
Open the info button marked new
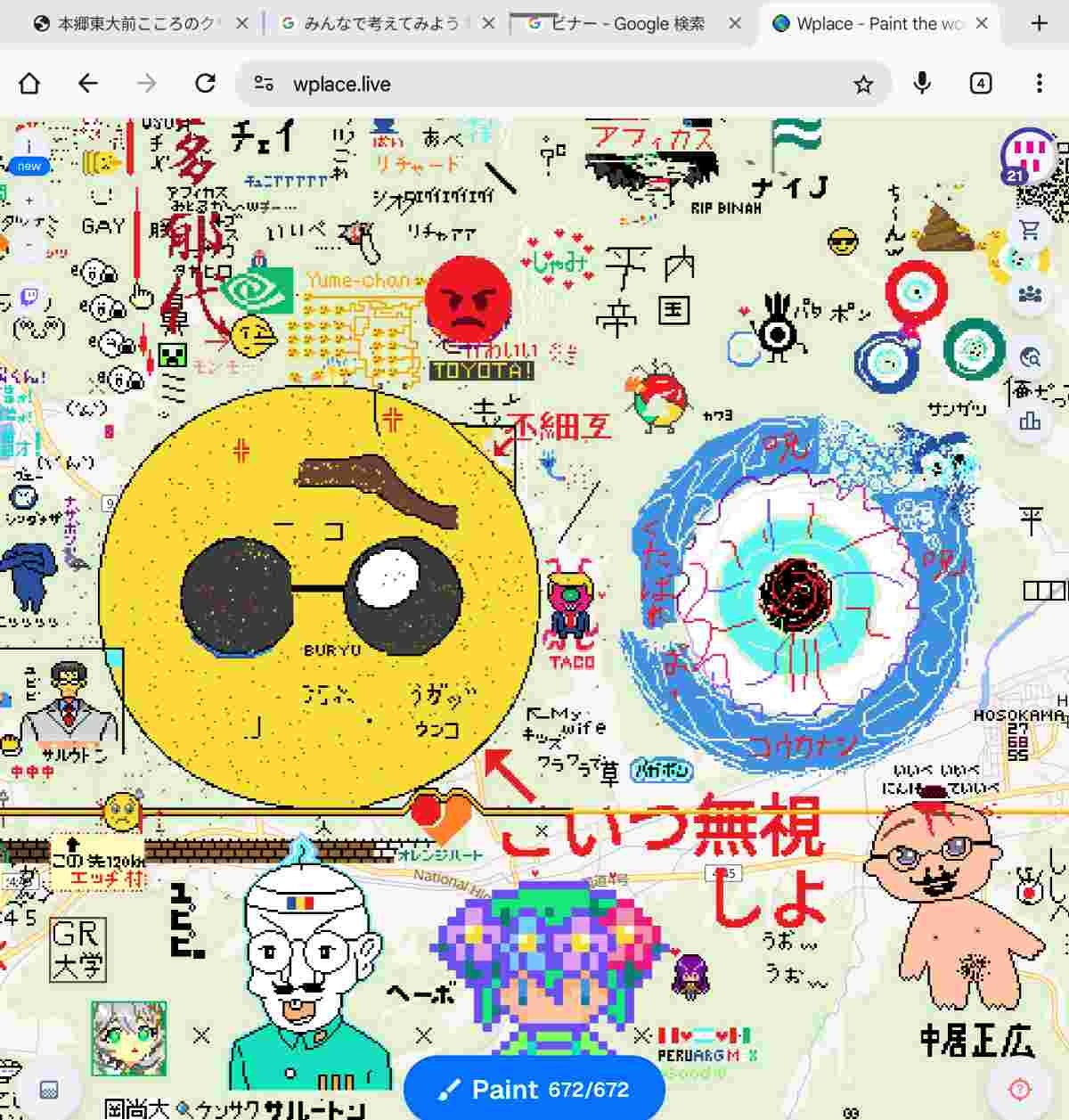(29, 155)
